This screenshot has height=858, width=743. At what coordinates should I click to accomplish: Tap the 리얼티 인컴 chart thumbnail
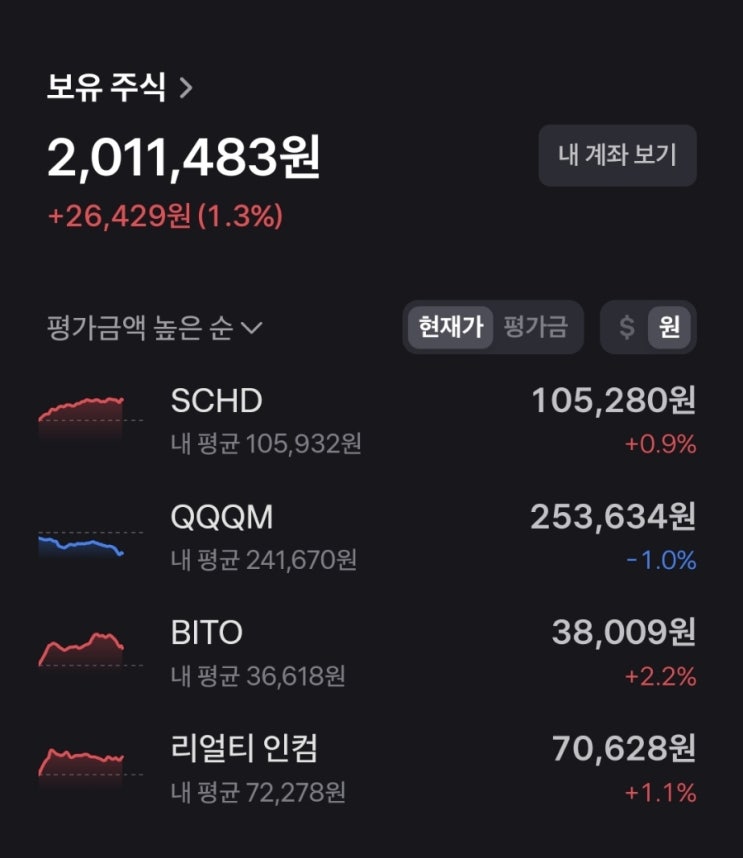coord(83,765)
